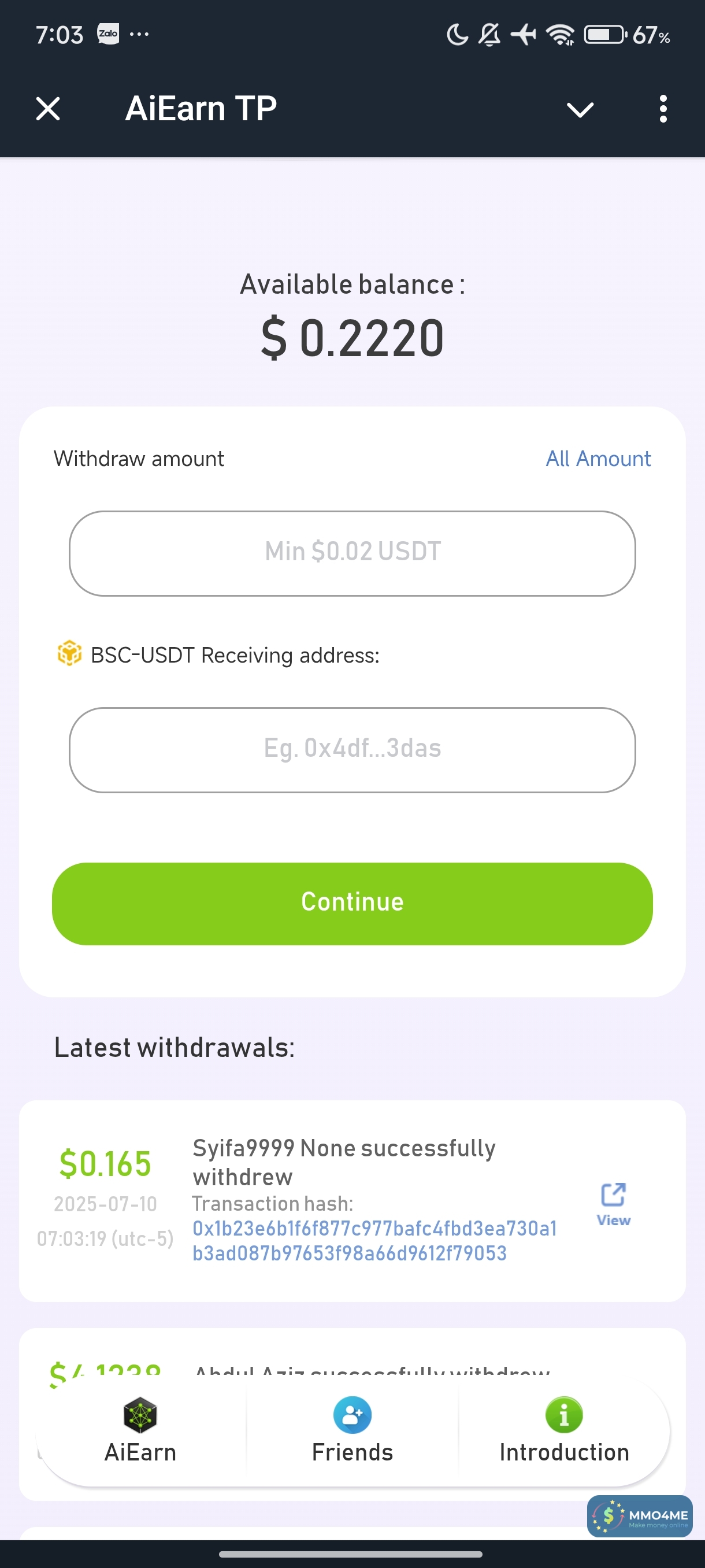Close the AiEarn TP mini app

tap(48, 109)
